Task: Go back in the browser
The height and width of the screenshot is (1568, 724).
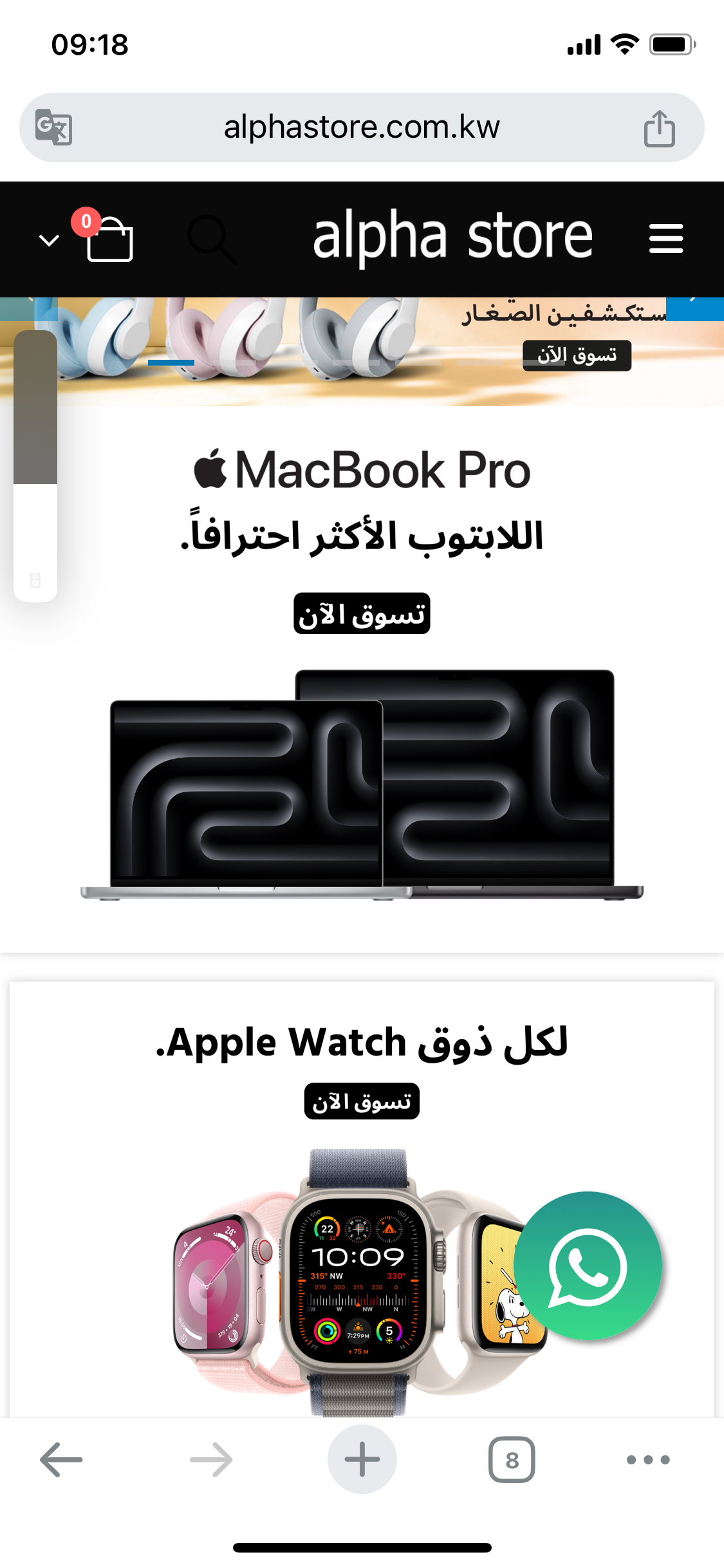Action: 61,1459
